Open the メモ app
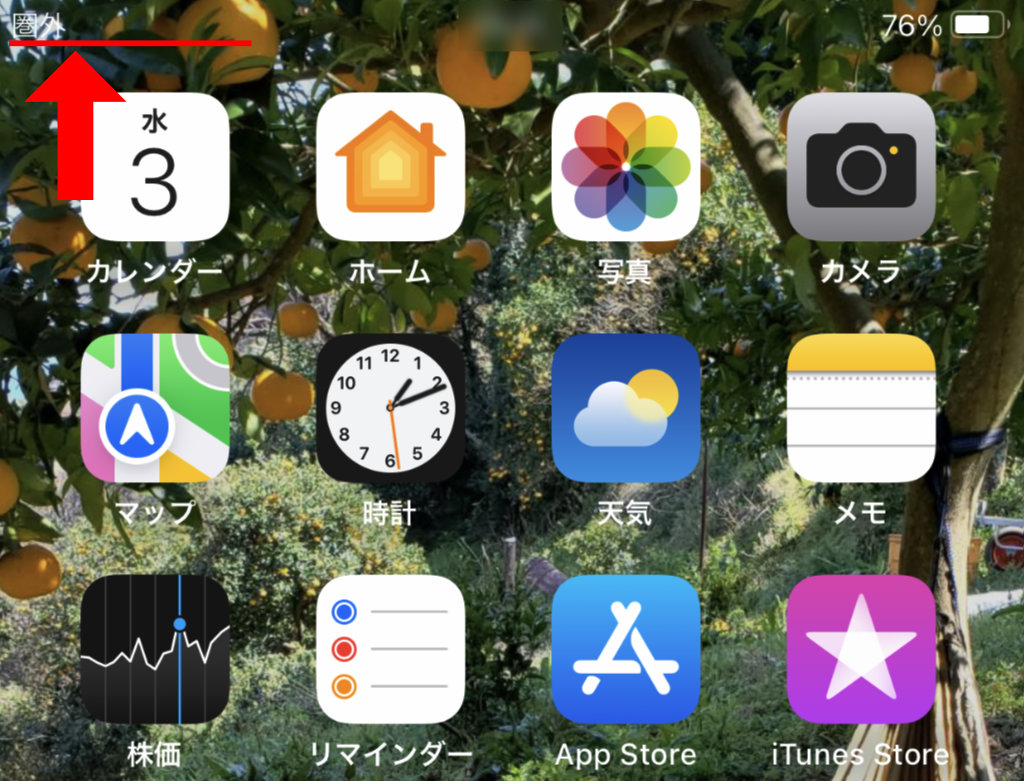This screenshot has height=781, width=1024. (x=861, y=408)
